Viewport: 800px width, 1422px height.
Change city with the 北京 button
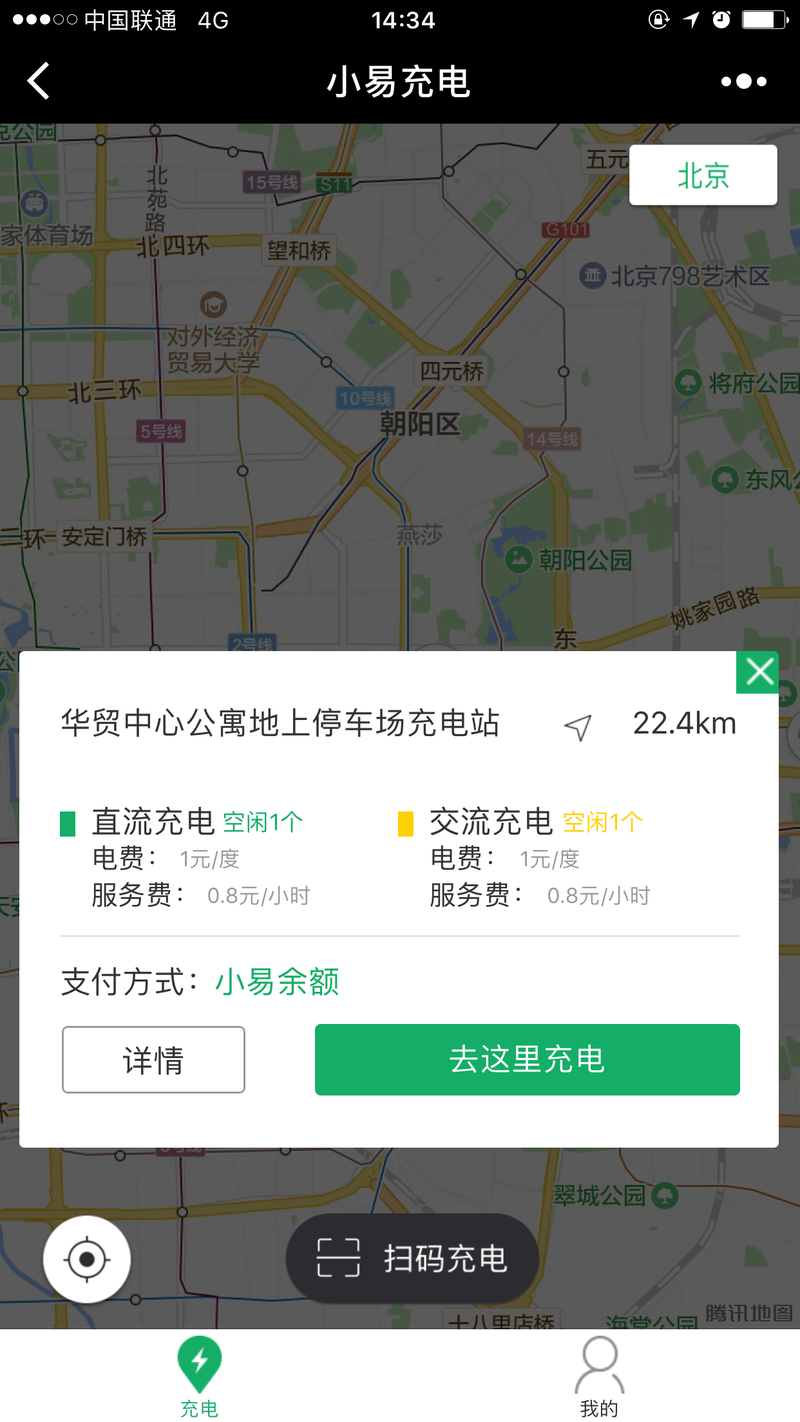pyautogui.click(x=703, y=176)
